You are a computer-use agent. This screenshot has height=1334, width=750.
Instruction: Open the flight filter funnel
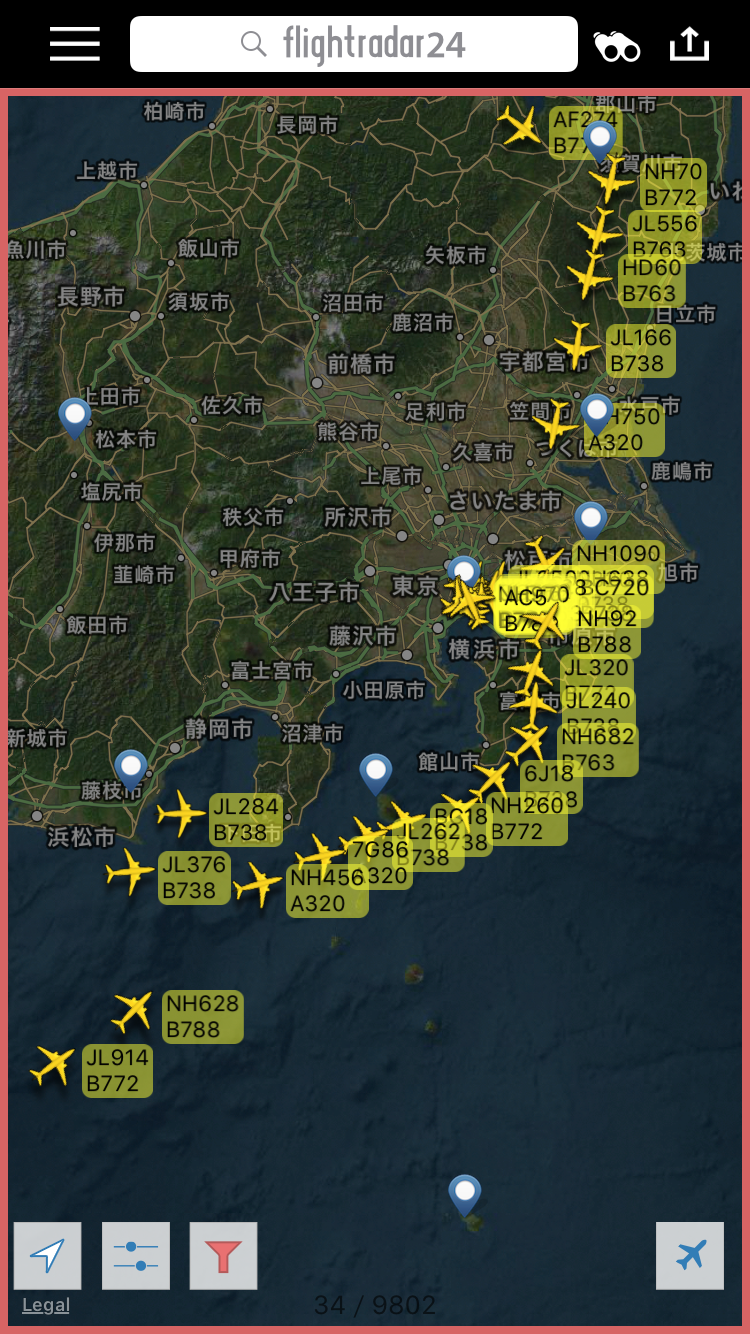pyautogui.click(x=223, y=1255)
